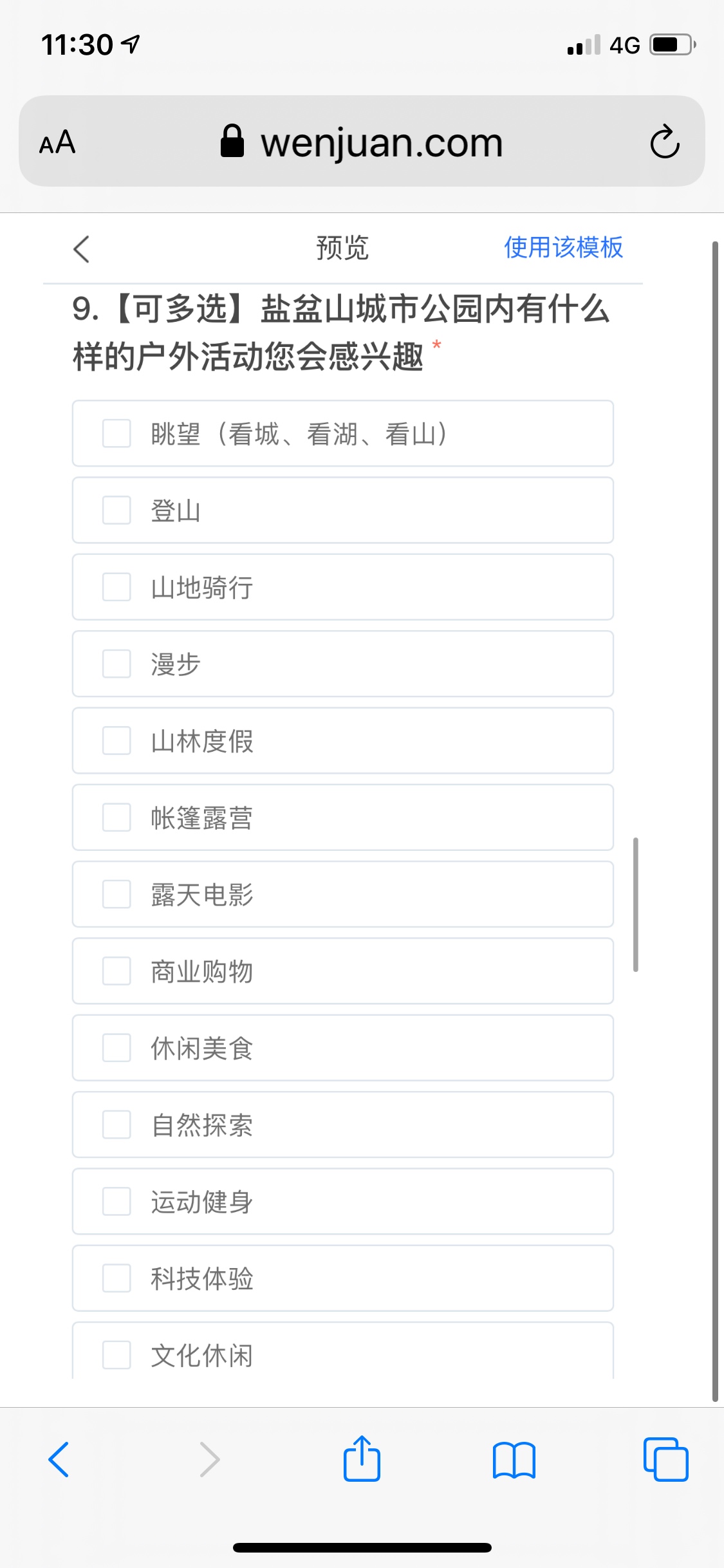The width and height of the screenshot is (724, 1568).
Task: Open the AA reader text size menu
Action: (57, 142)
